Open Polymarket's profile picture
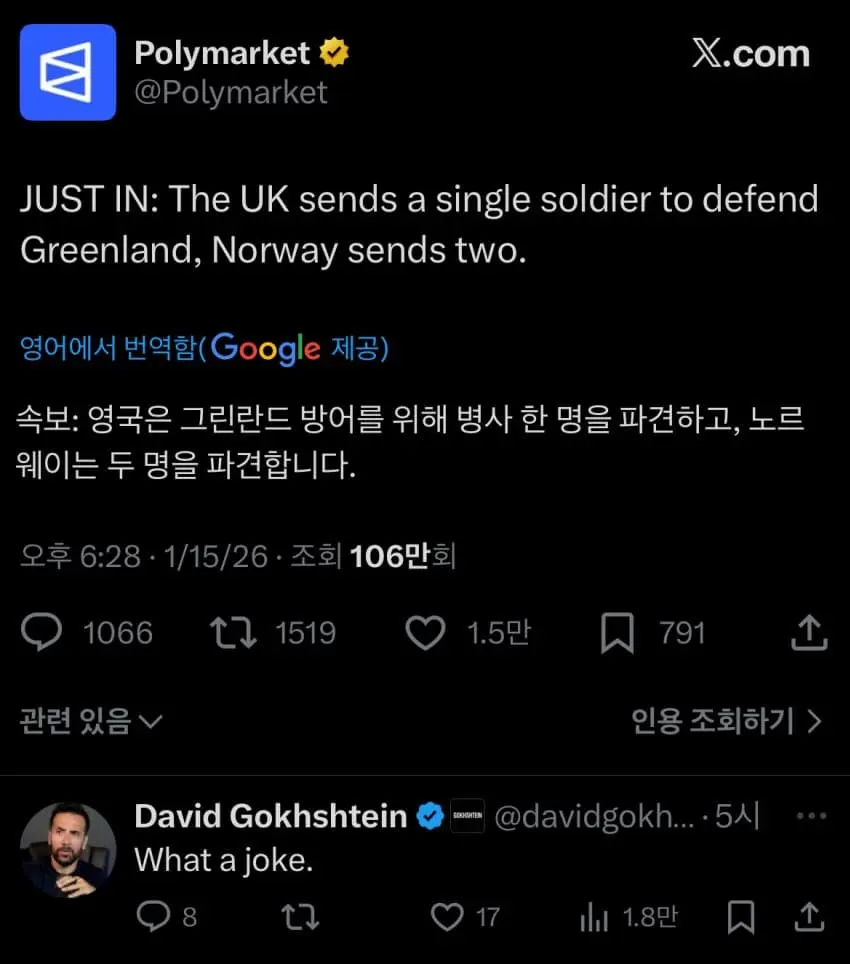Viewport: 850px width, 964px height. [x=68, y=73]
